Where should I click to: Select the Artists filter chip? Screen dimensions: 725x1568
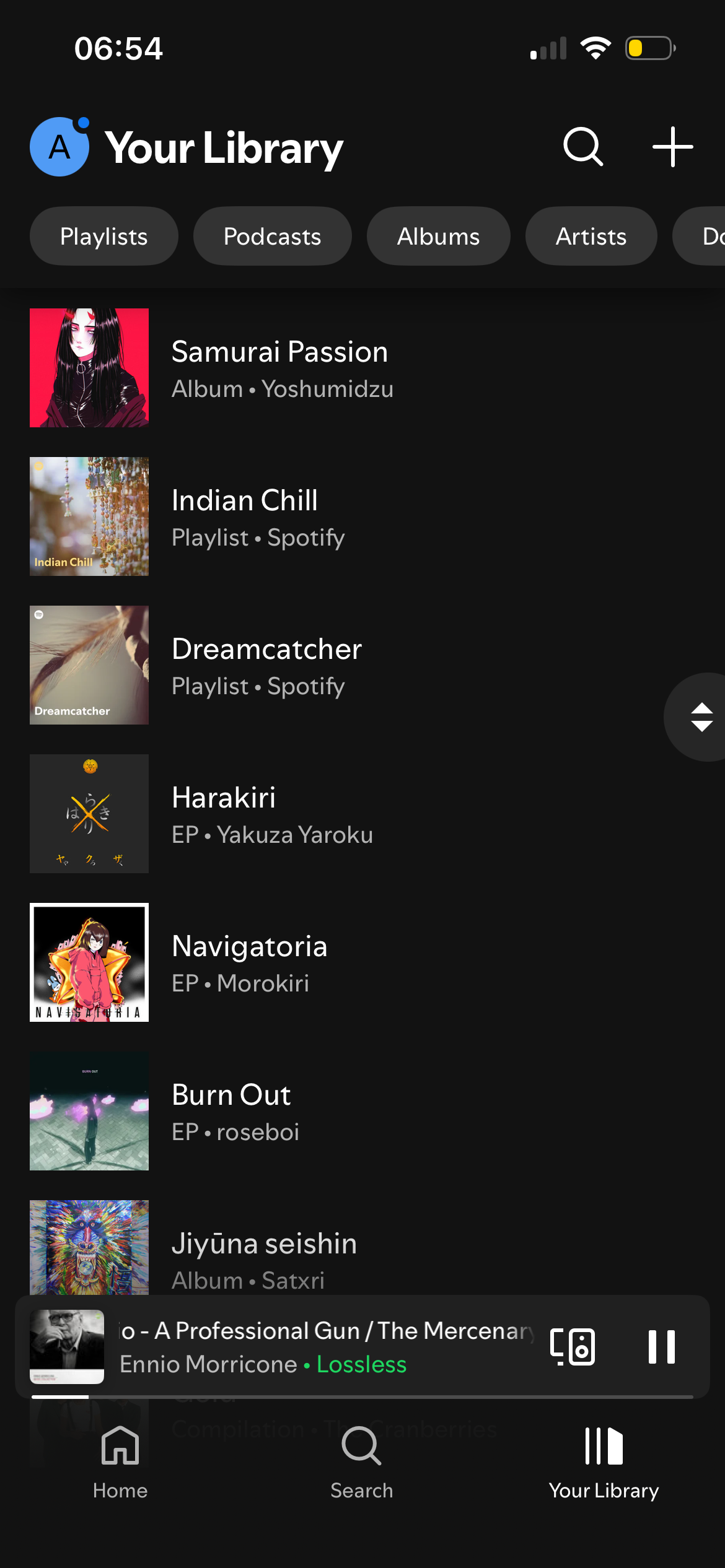(591, 236)
